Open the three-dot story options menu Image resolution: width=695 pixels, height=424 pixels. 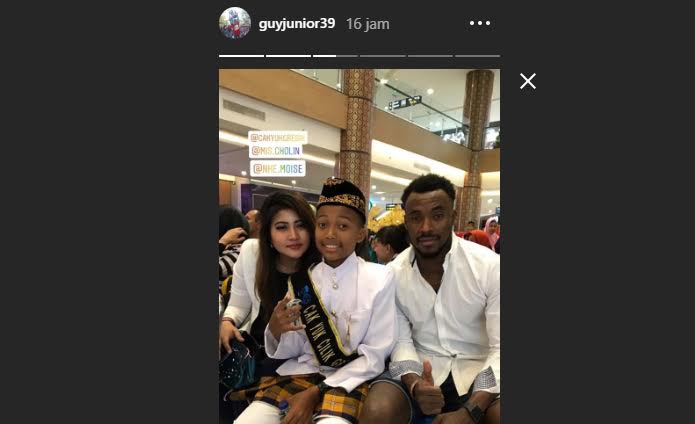click(480, 23)
